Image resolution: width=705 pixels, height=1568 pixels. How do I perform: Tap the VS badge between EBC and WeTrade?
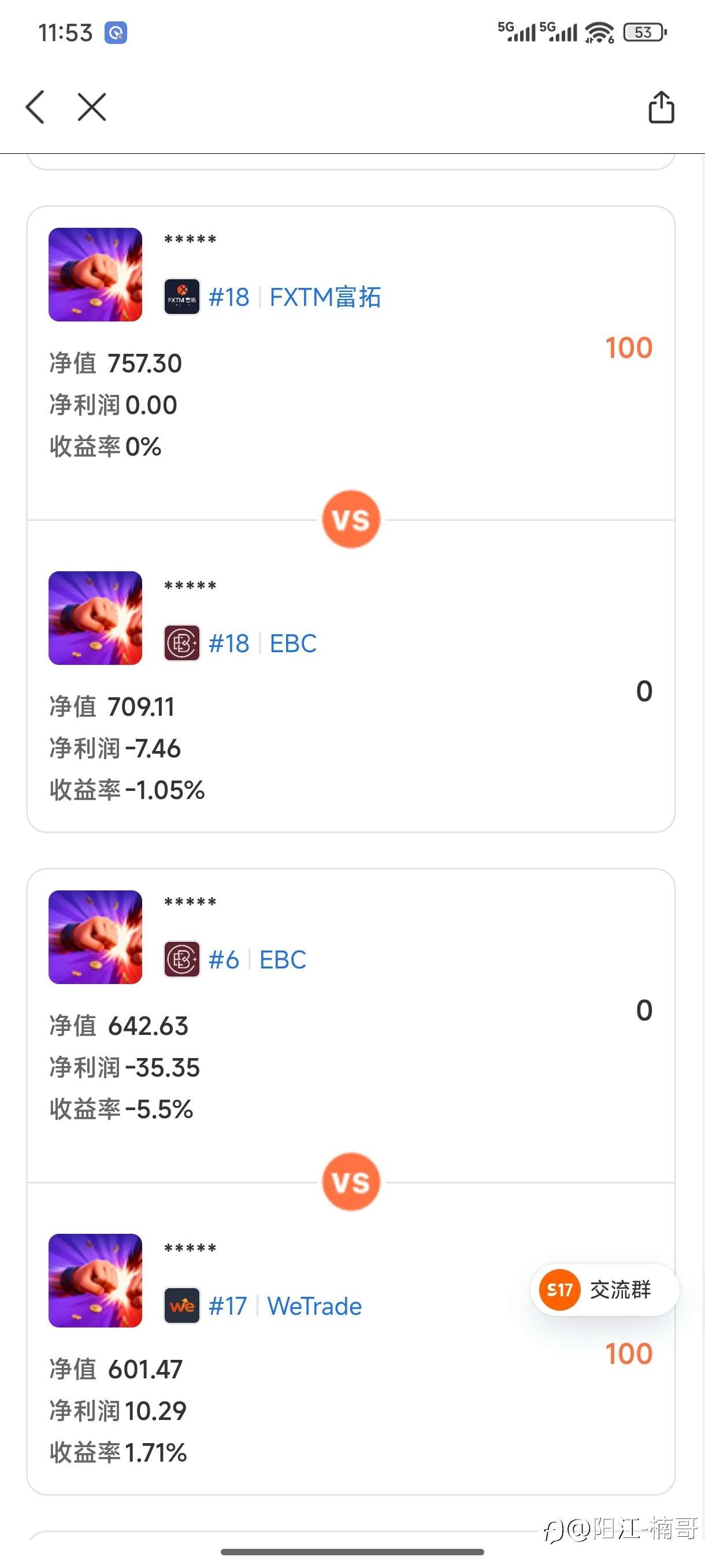tap(351, 1181)
